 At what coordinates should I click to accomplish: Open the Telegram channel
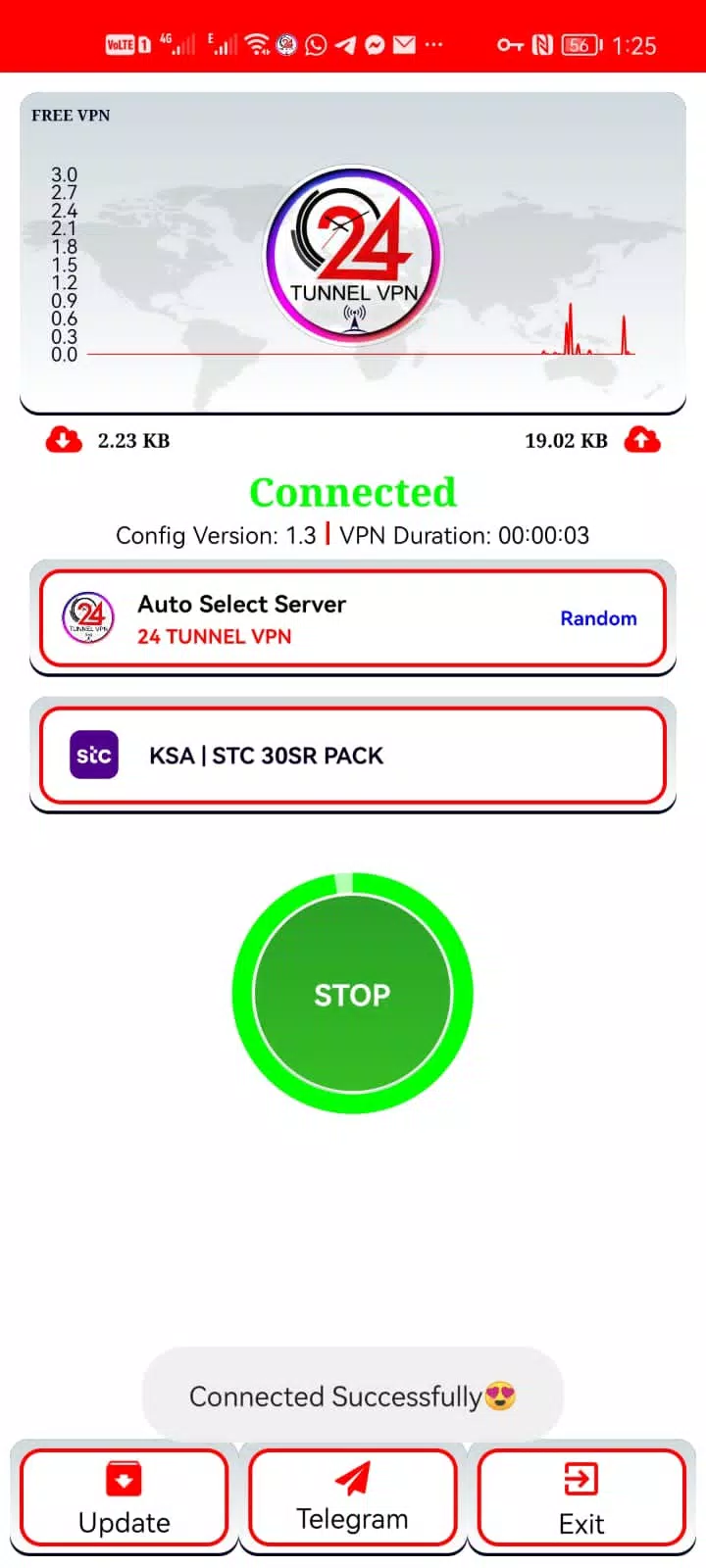coord(352,1497)
